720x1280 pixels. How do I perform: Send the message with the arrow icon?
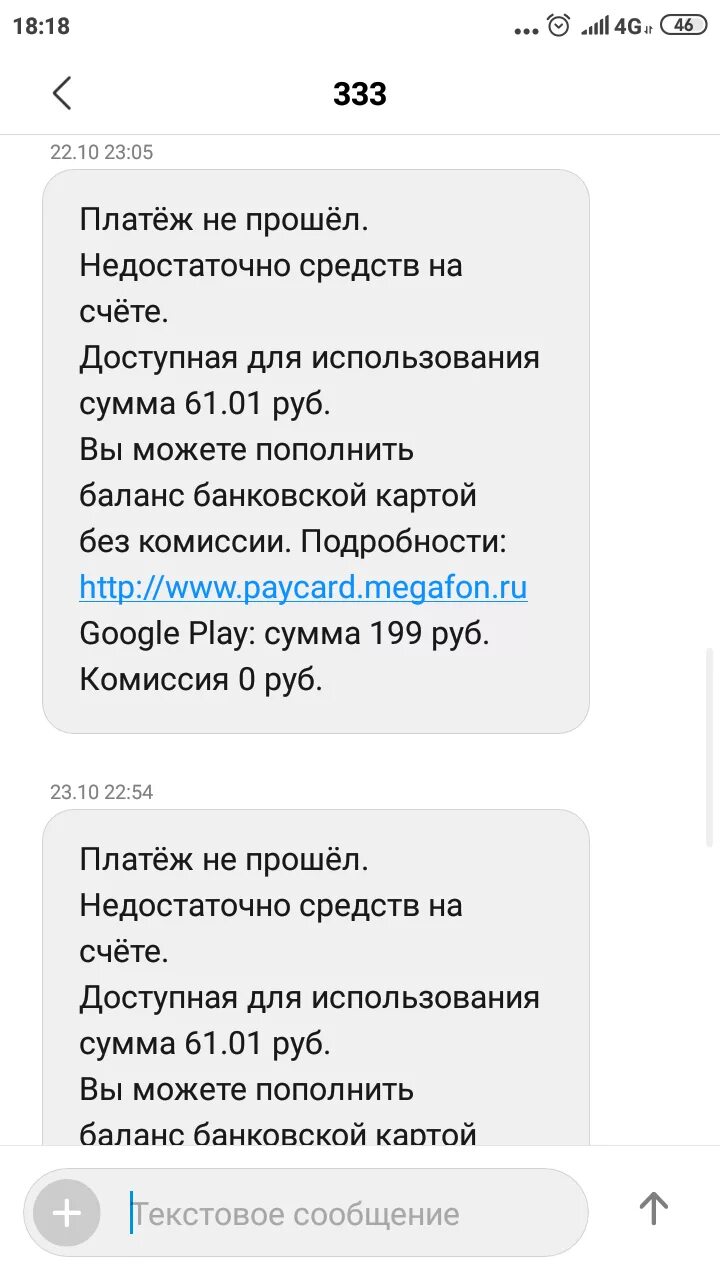(654, 1208)
